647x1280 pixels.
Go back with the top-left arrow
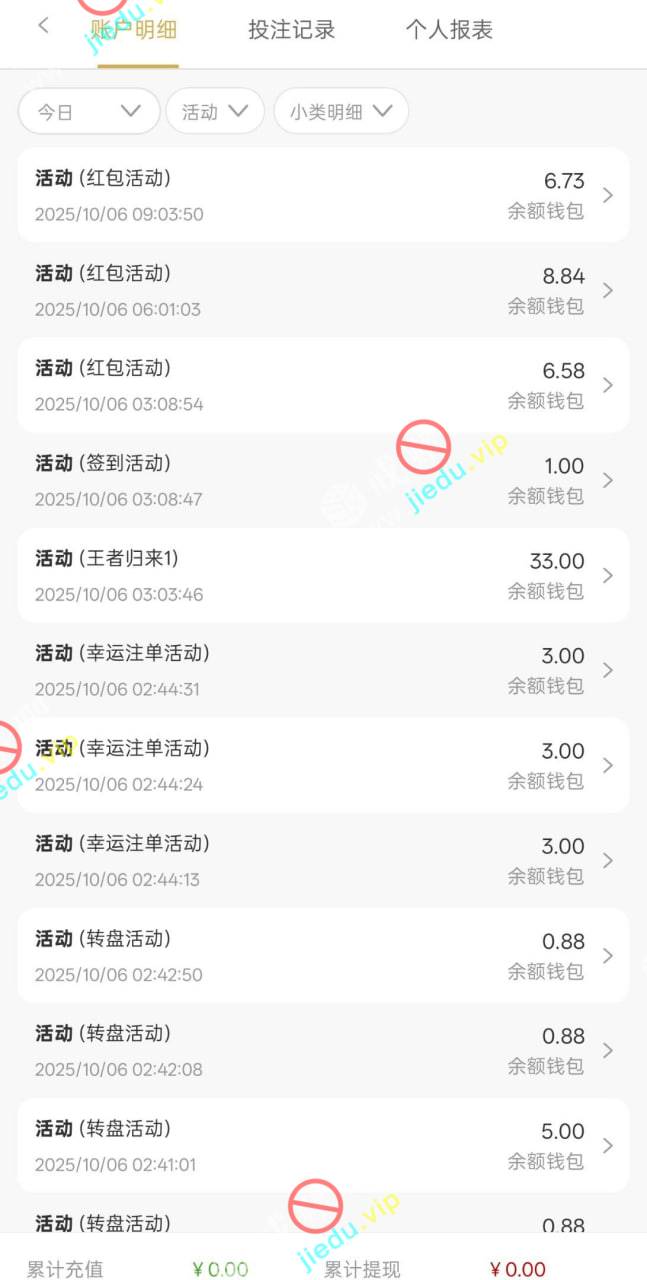click(42, 27)
